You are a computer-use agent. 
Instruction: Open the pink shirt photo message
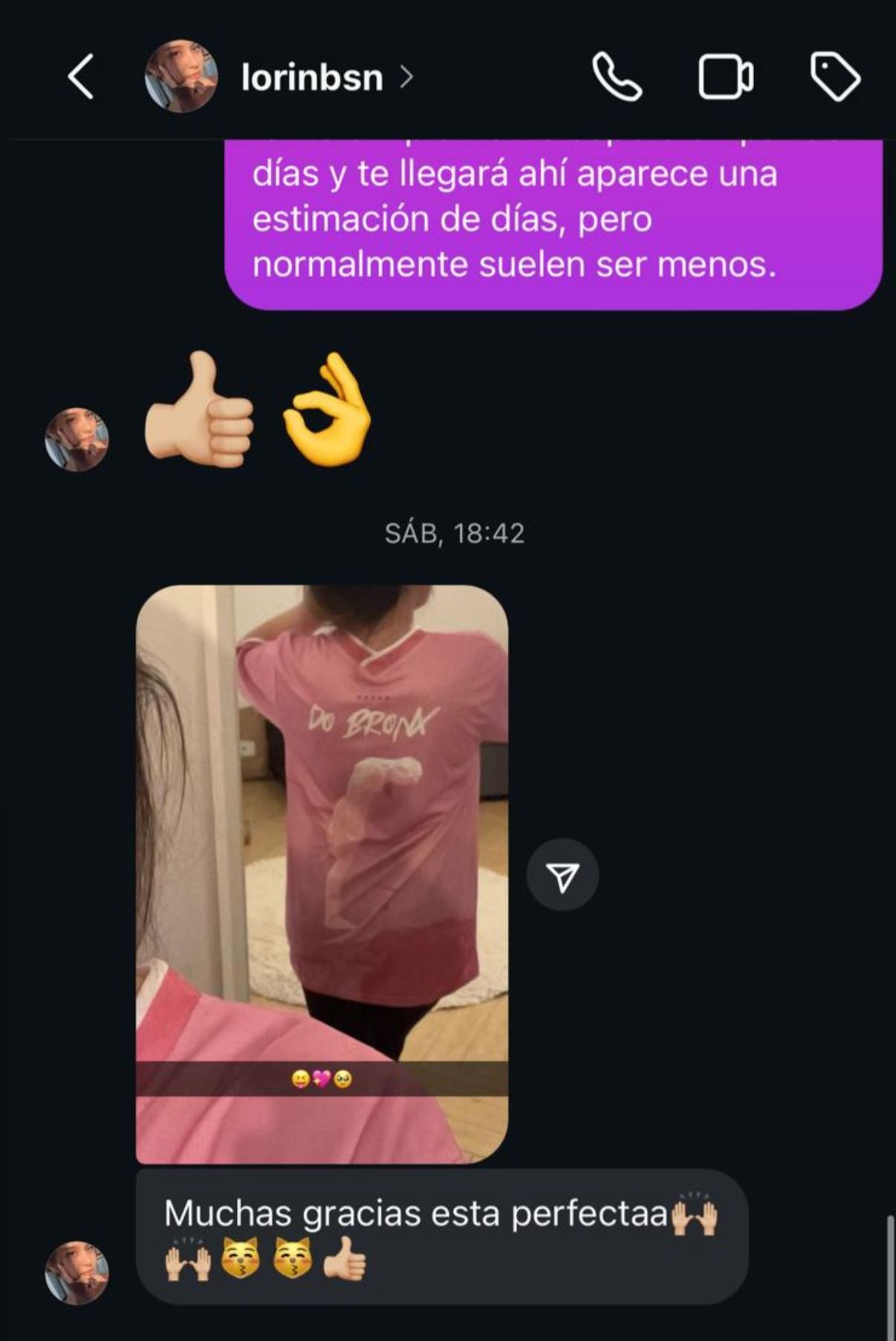click(322, 873)
